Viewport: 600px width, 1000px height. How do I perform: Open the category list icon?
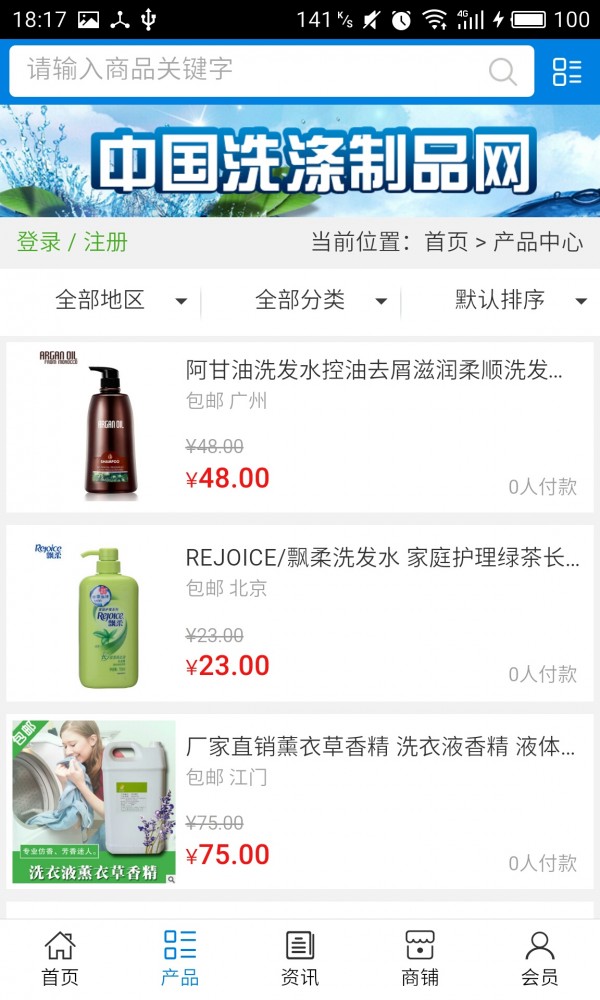(567, 71)
